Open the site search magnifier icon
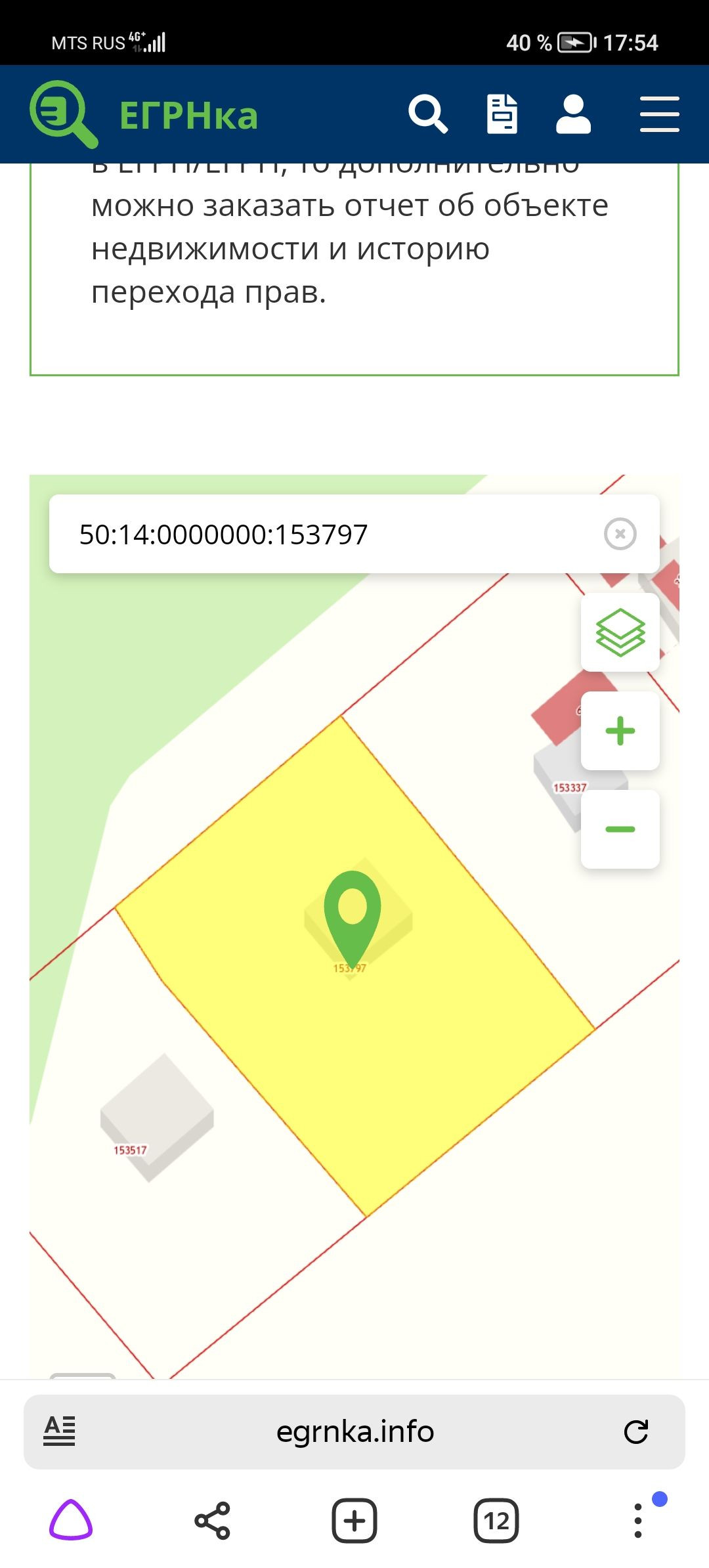Image resolution: width=709 pixels, height=1568 pixels. pos(428,114)
